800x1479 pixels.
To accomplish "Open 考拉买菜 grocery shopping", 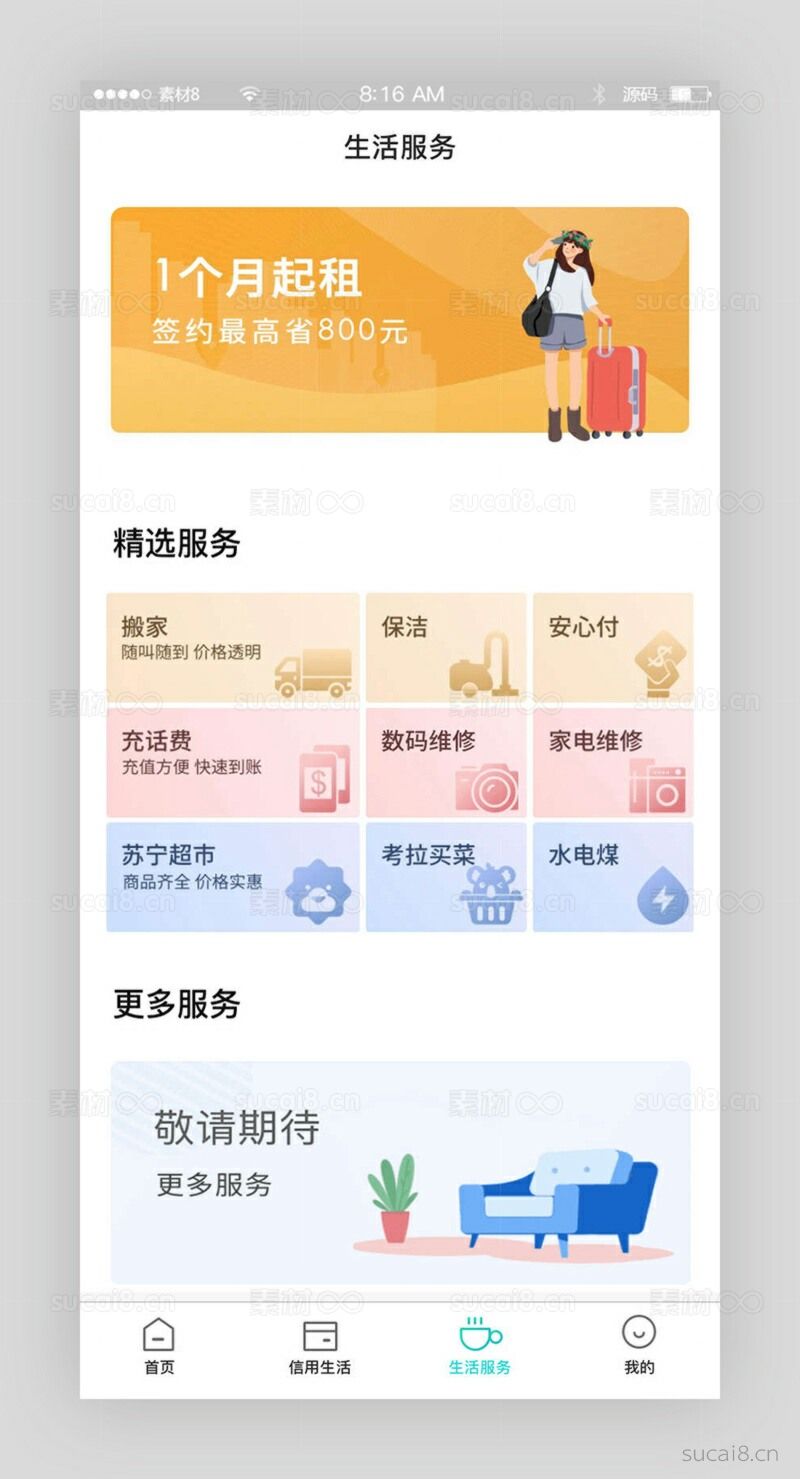I will pyautogui.click(x=446, y=876).
